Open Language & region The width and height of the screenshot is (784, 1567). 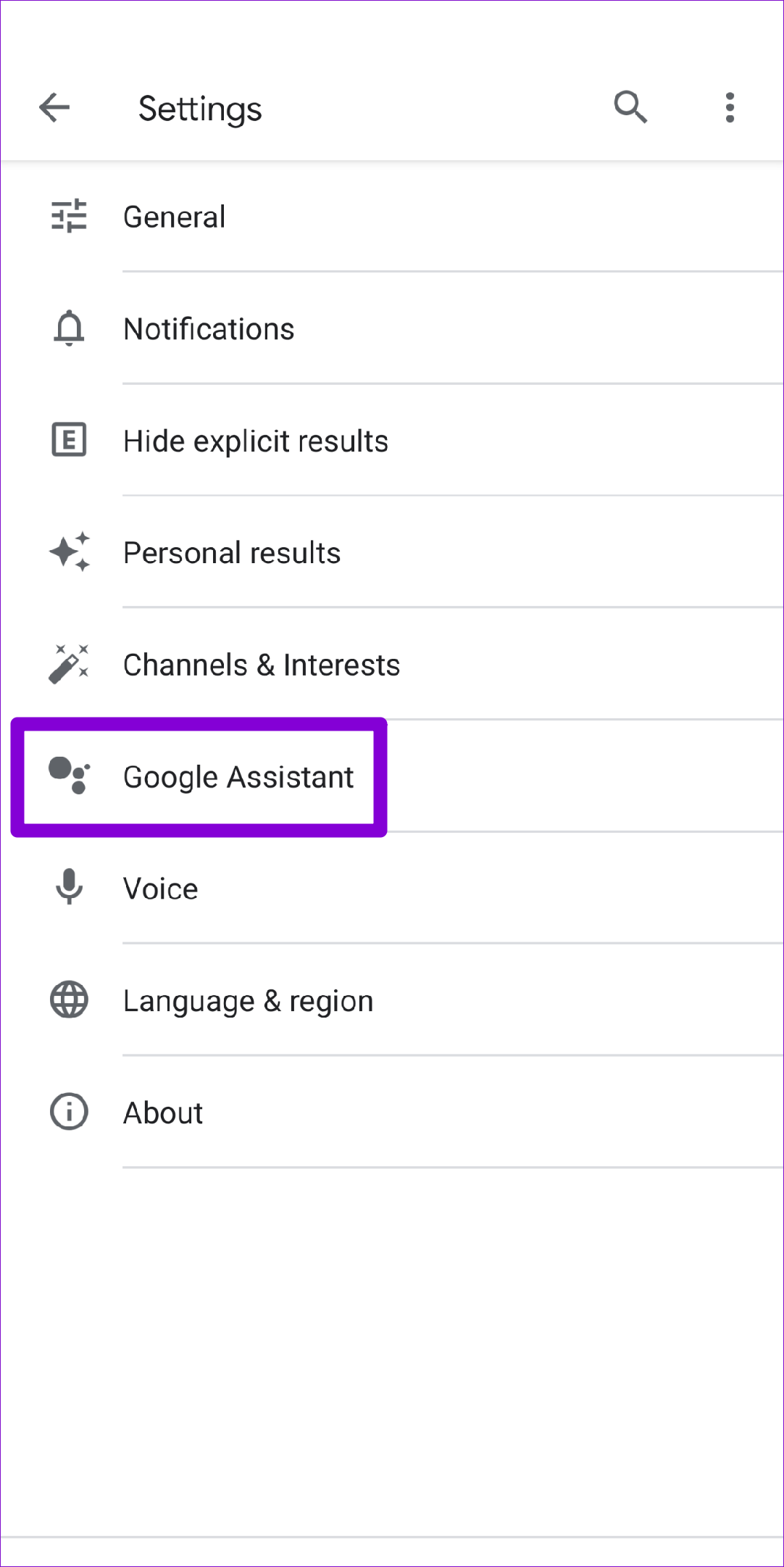click(392, 1001)
